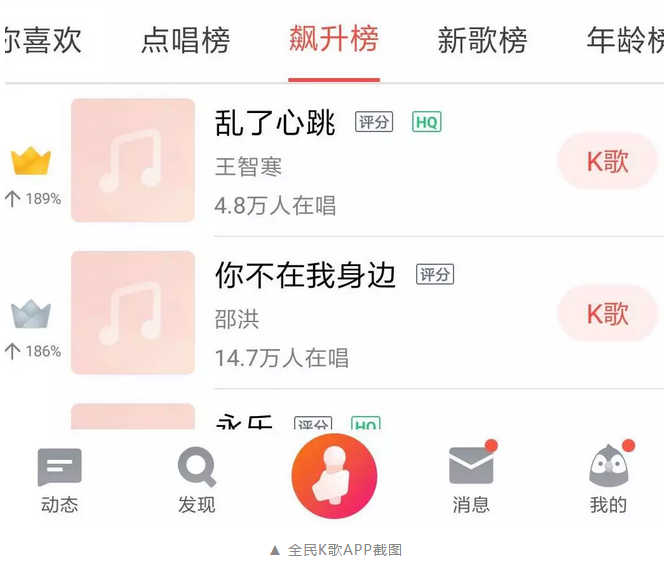Image resolution: width=664 pixels, height=562 pixels.
Task: Open song 你不在我身边 by 邵洪
Action: (305, 275)
